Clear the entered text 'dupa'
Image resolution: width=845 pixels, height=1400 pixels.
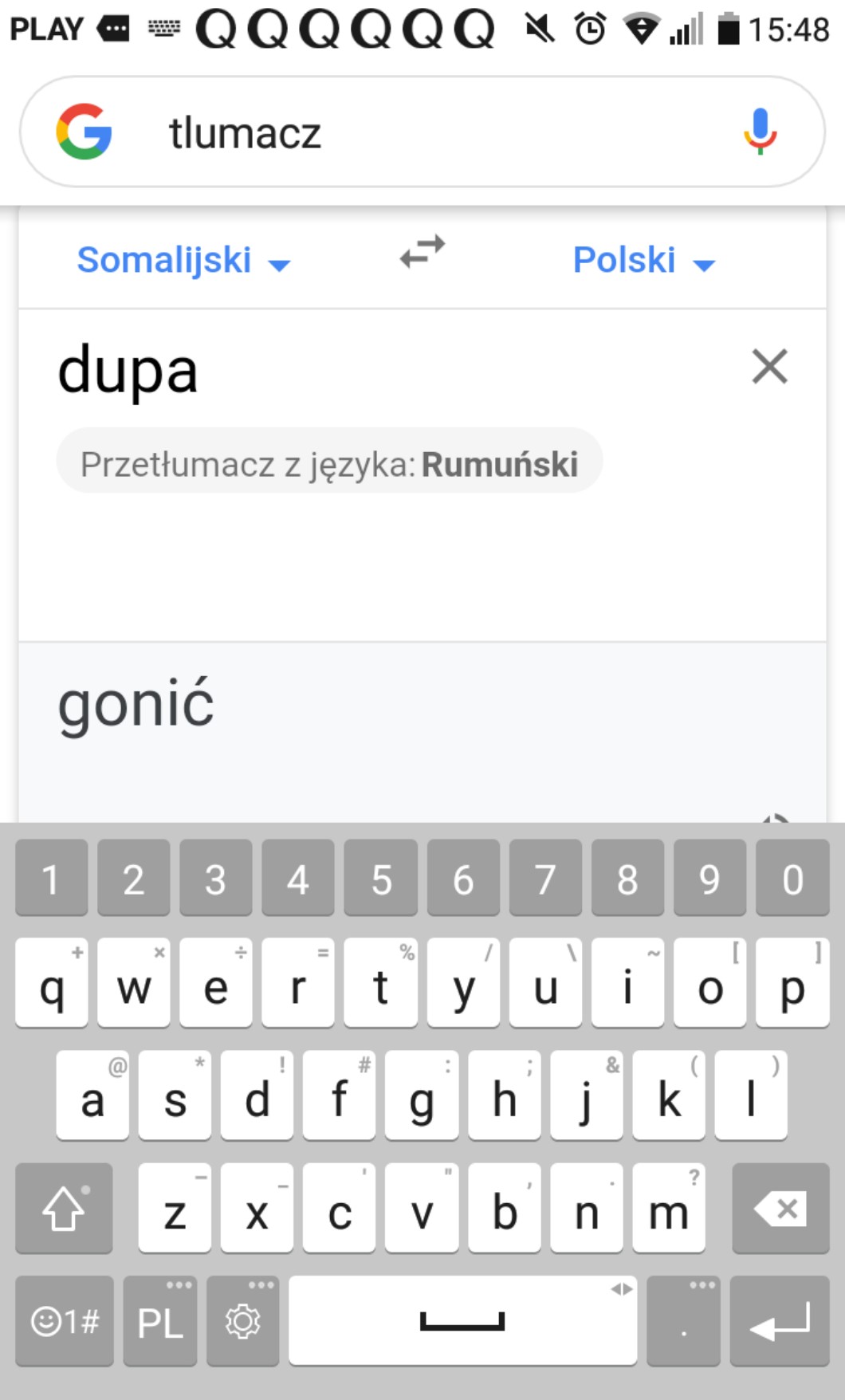click(x=769, y=367)
